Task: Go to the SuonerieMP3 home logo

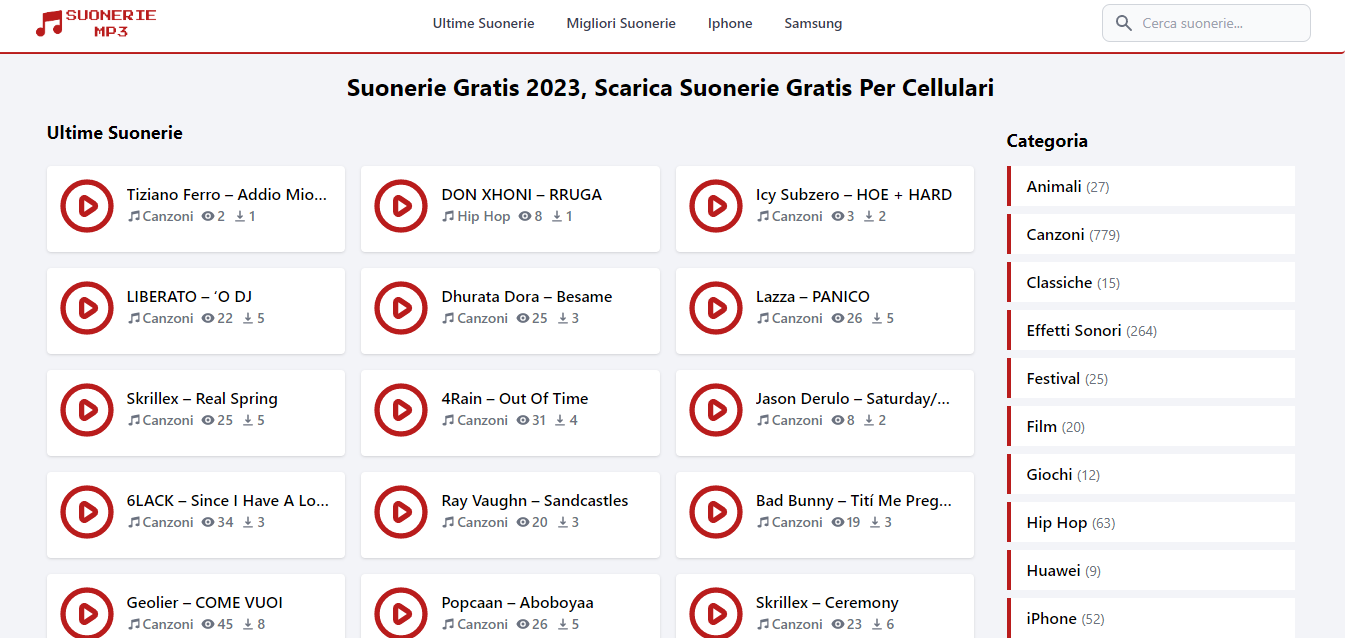Action: pyautogui.click(x=96, y=23)
